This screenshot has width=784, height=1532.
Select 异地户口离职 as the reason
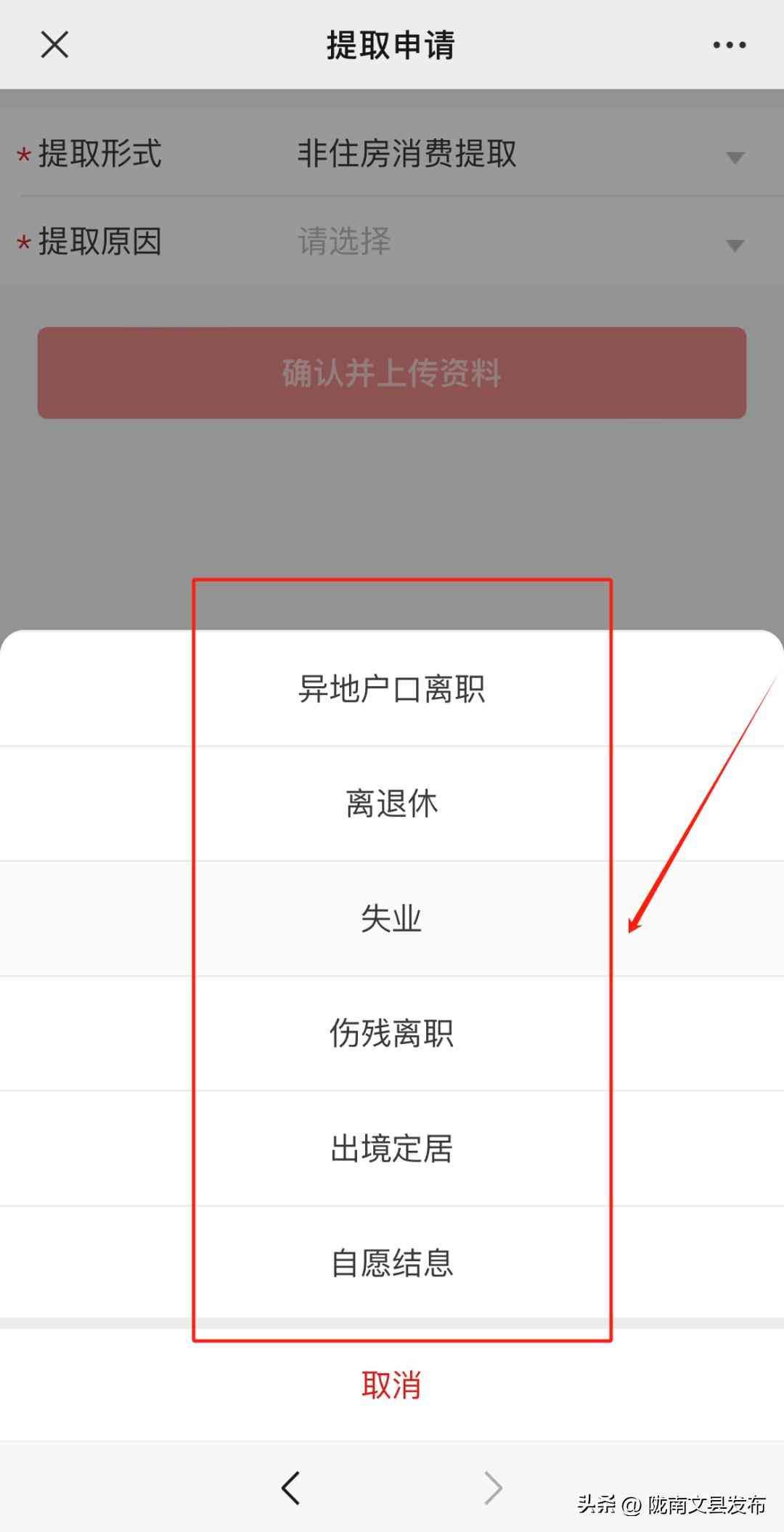(391, 688)
